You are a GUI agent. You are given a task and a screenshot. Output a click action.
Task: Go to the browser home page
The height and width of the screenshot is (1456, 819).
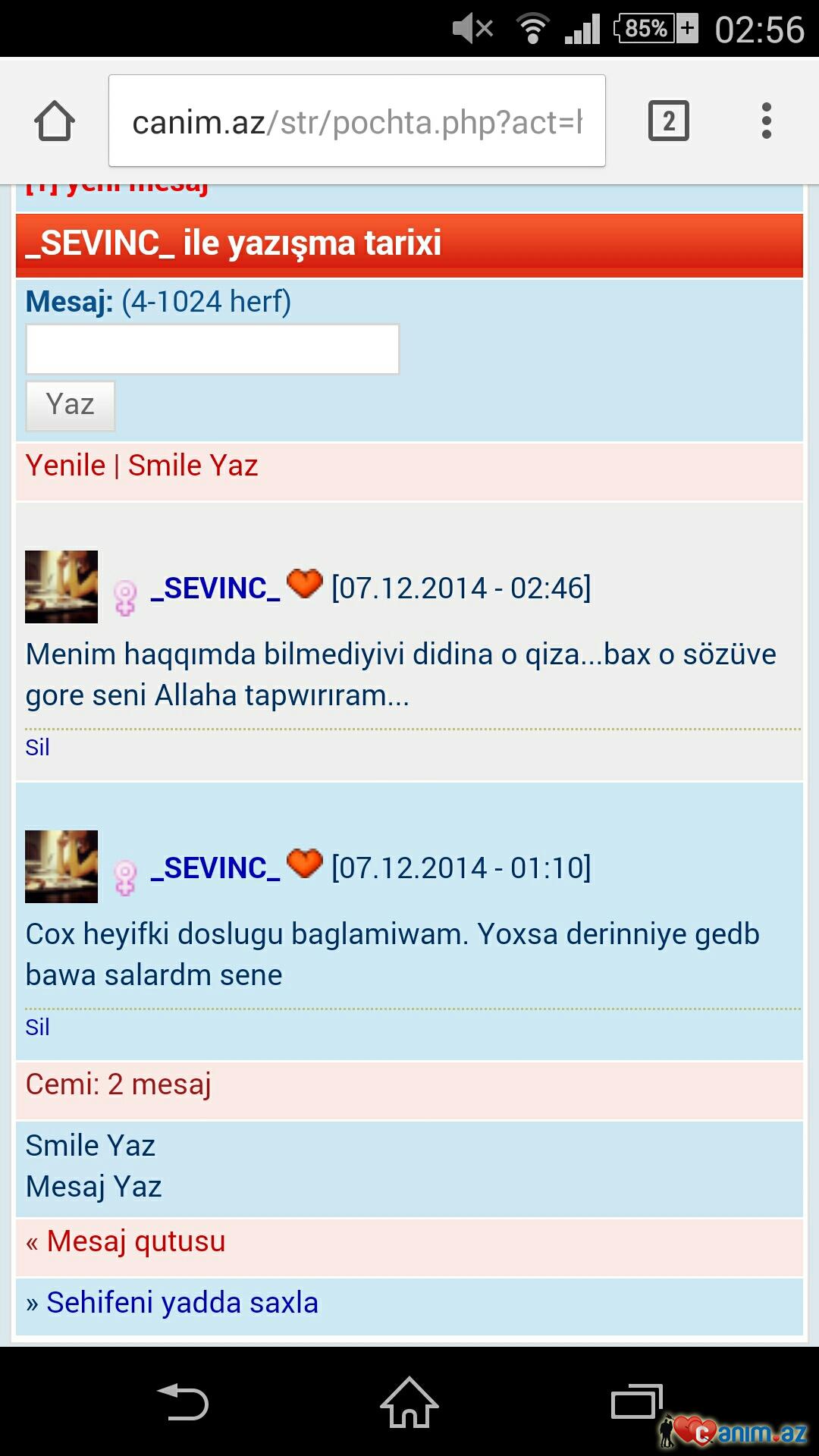pyautogui.click(x=55, y=121)
